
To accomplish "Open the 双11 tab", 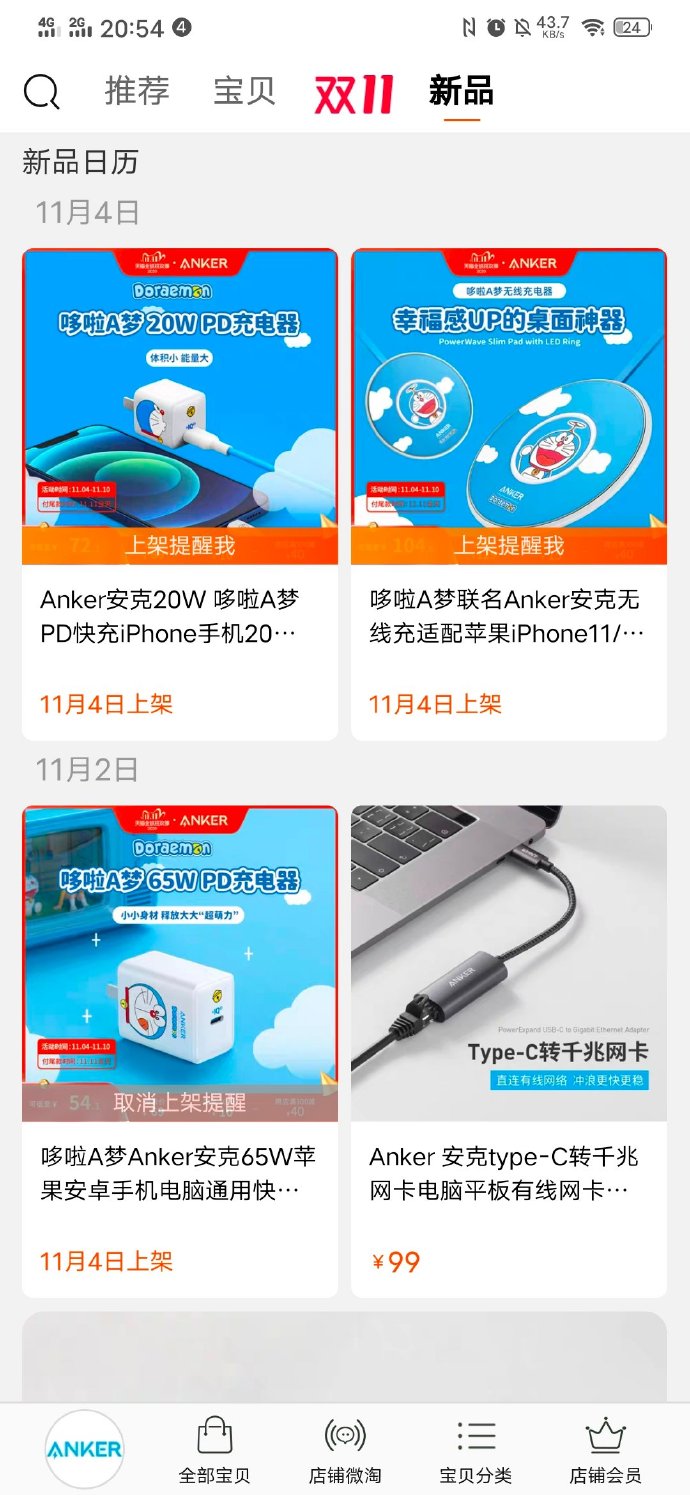I will tap(353, 93).
